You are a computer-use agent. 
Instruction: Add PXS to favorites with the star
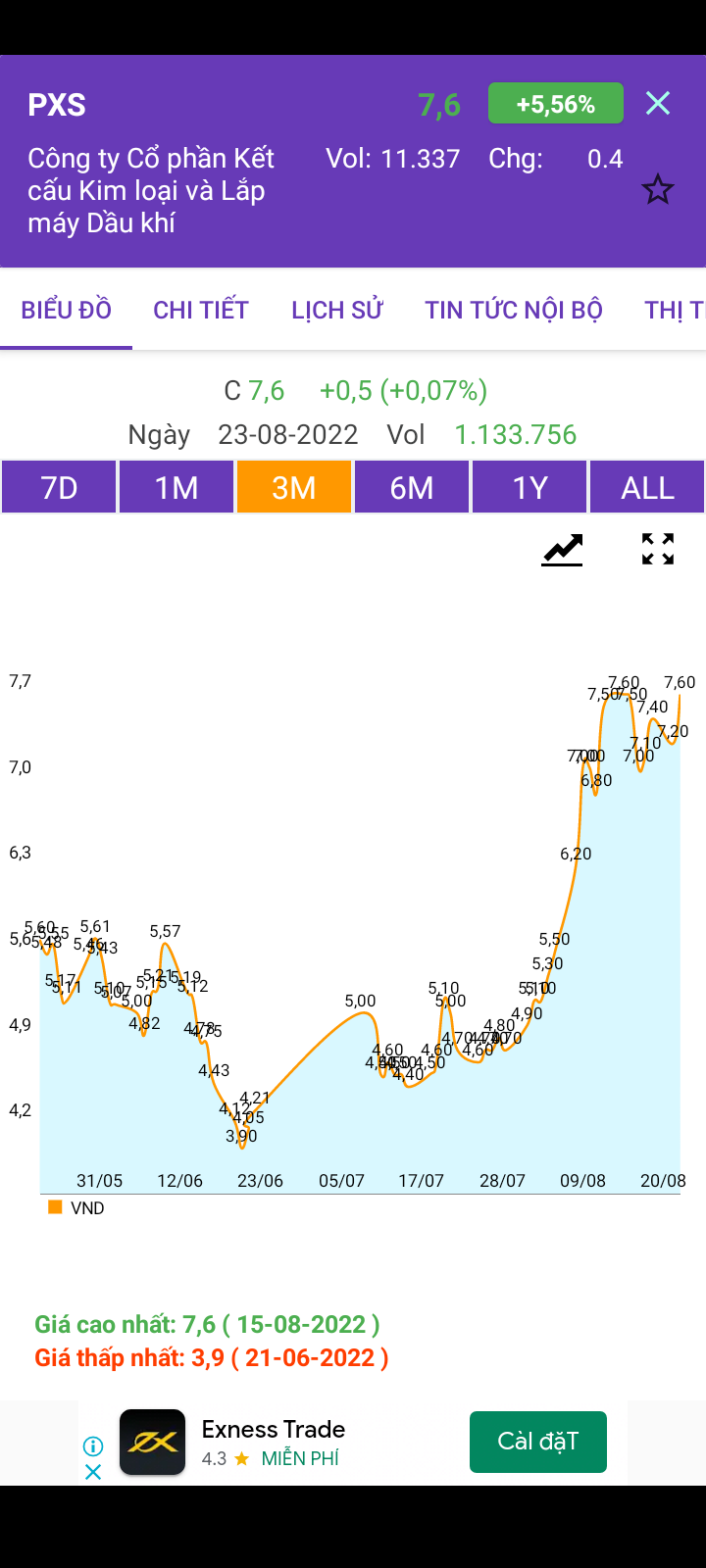tap(658, 189)
